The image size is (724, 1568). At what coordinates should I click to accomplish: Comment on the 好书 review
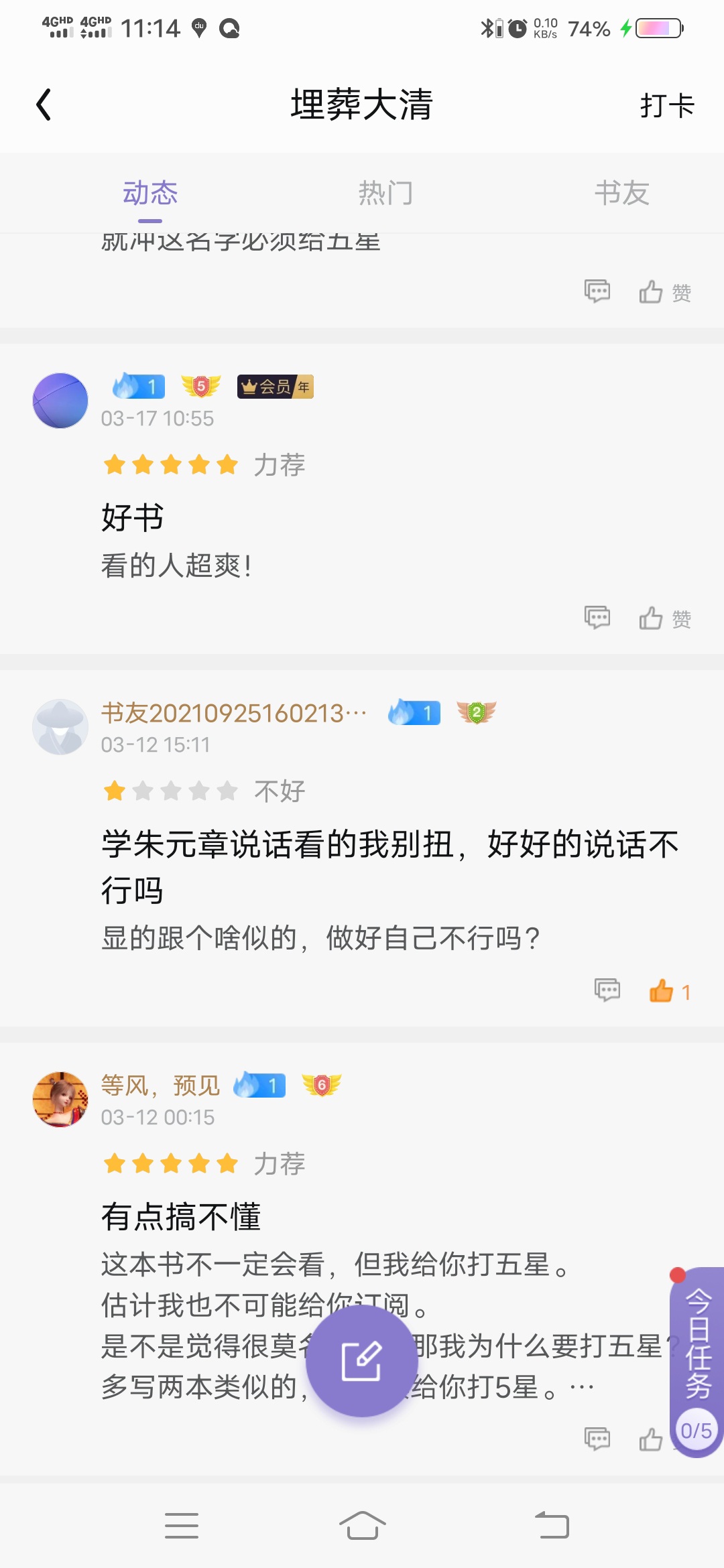tap(597, 618)
